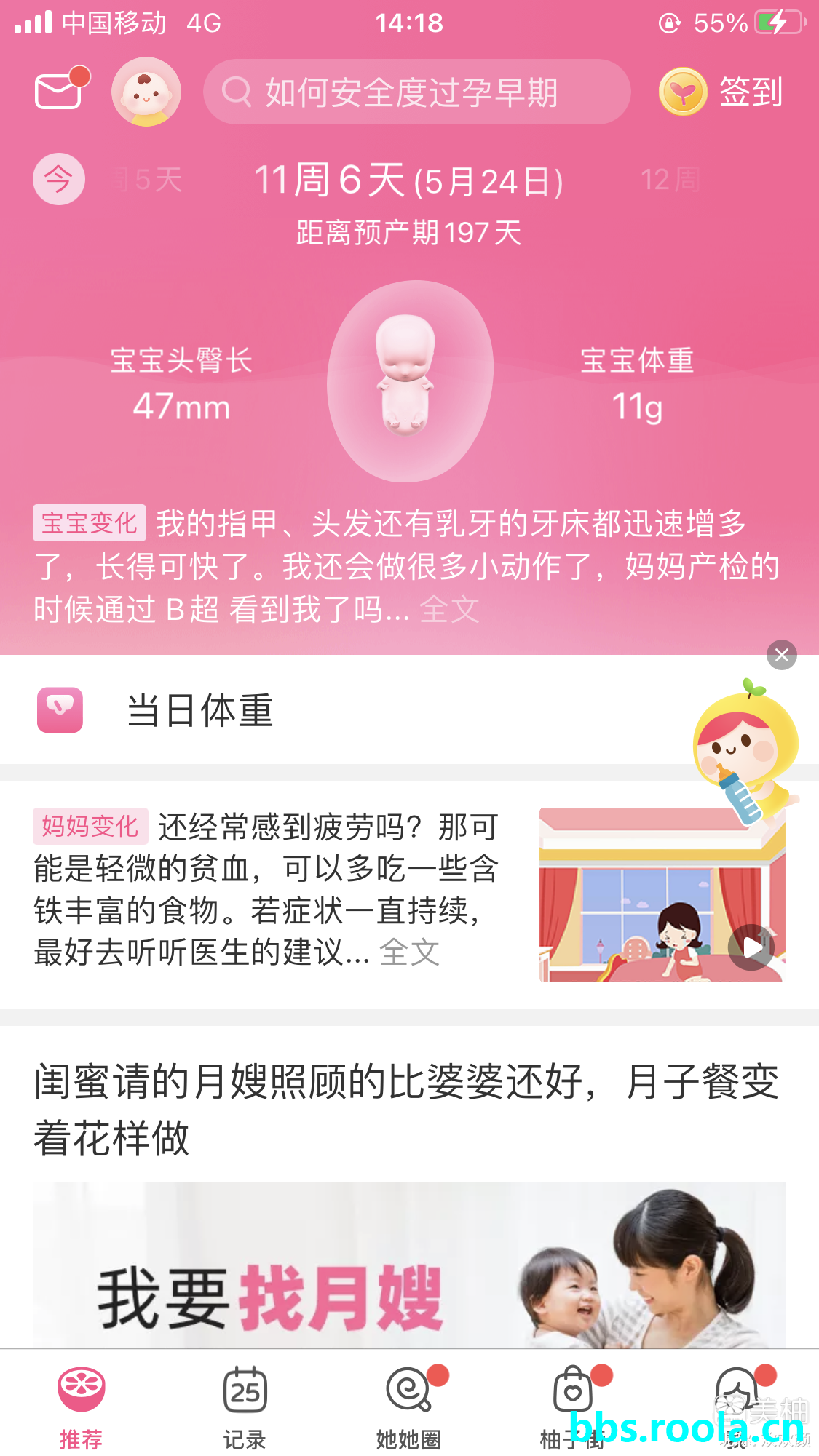Switch to the 12周 week view

point(670,180)
